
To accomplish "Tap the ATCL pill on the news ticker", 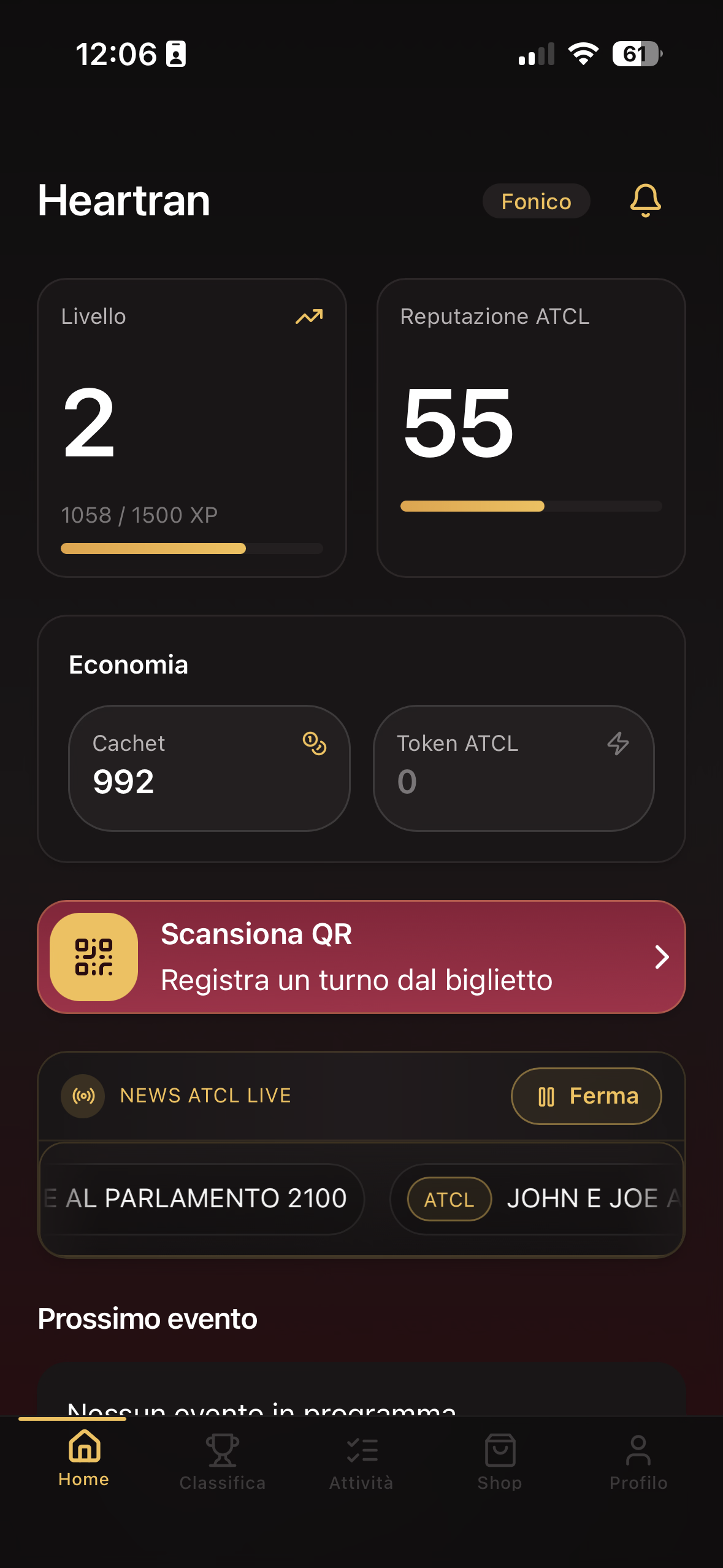I will pos(448,1199).
